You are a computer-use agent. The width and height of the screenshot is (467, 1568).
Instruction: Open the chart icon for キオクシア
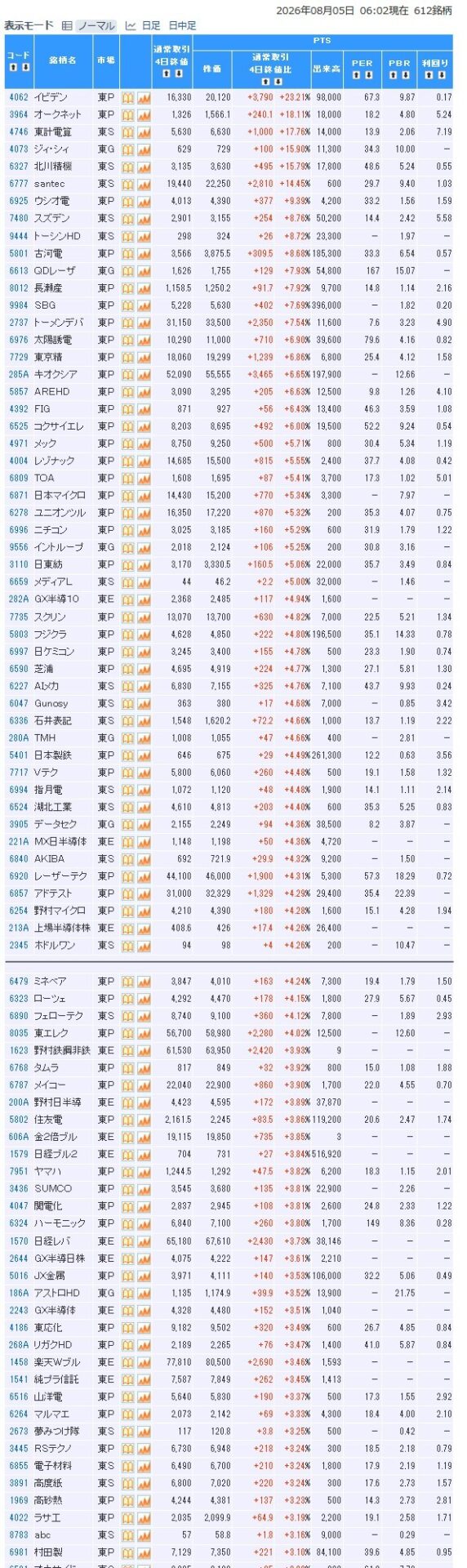coord(144,374)
